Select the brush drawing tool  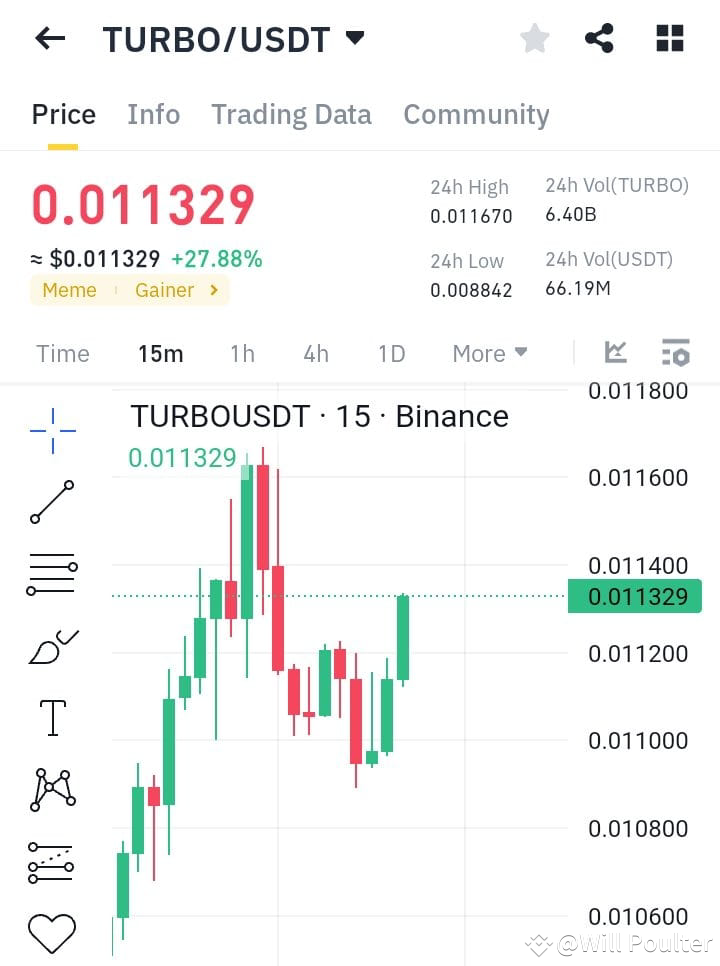point(52,644)
